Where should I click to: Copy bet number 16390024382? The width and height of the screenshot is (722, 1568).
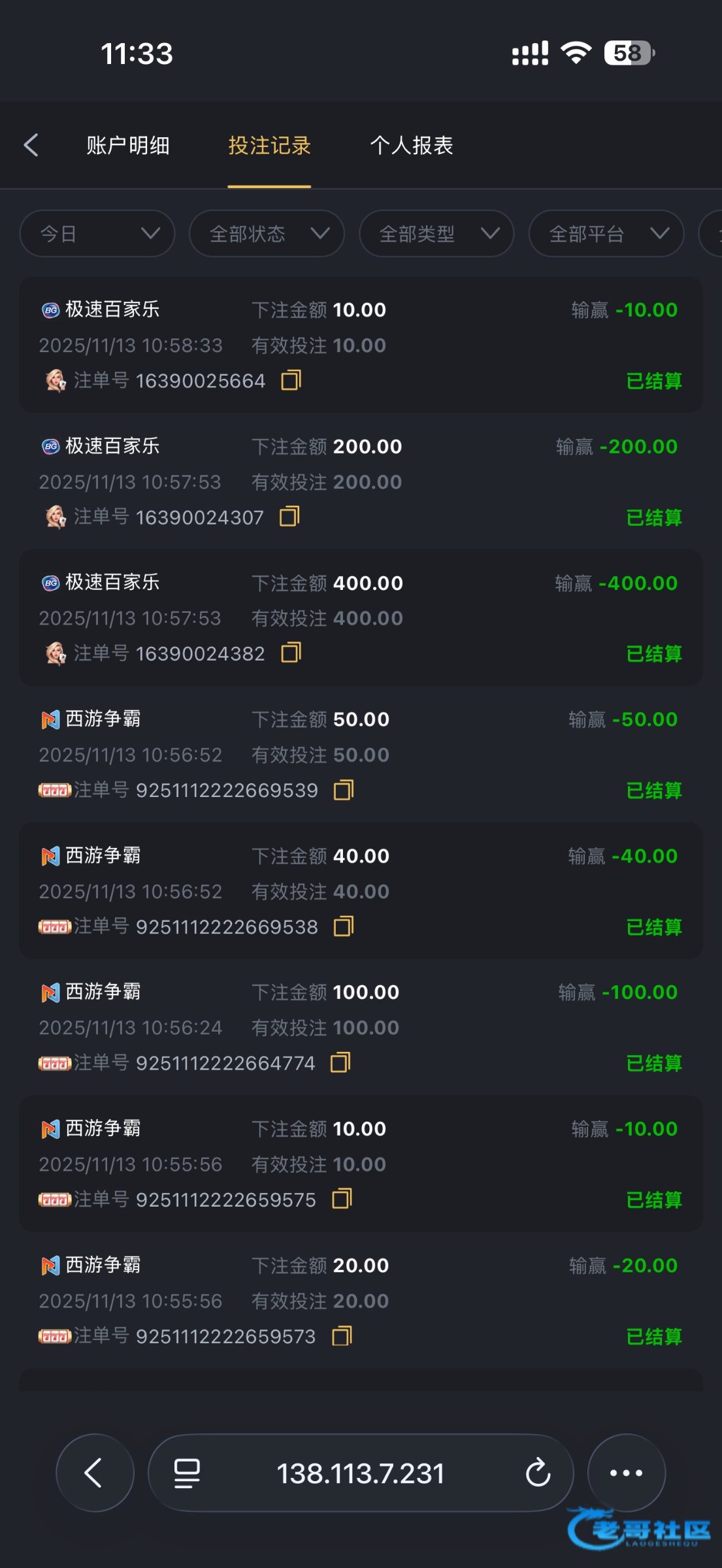[291, 653]
